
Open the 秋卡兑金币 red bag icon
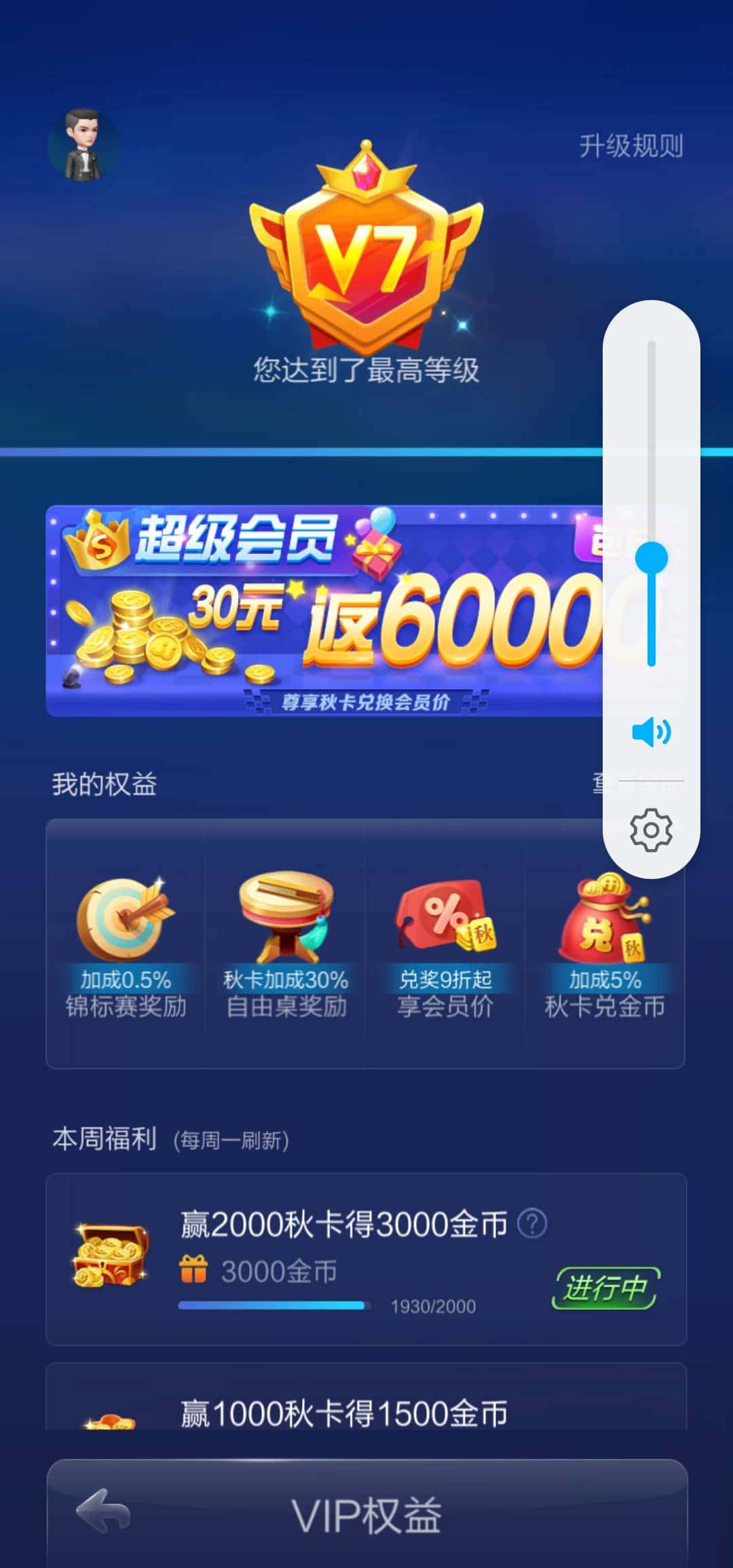point(604,916)
